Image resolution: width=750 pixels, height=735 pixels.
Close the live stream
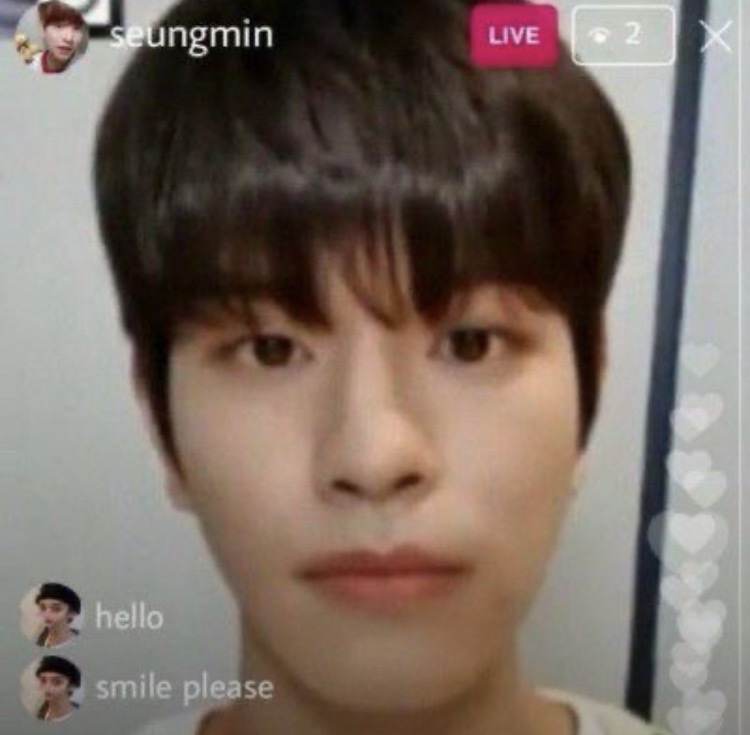[716, 35]
